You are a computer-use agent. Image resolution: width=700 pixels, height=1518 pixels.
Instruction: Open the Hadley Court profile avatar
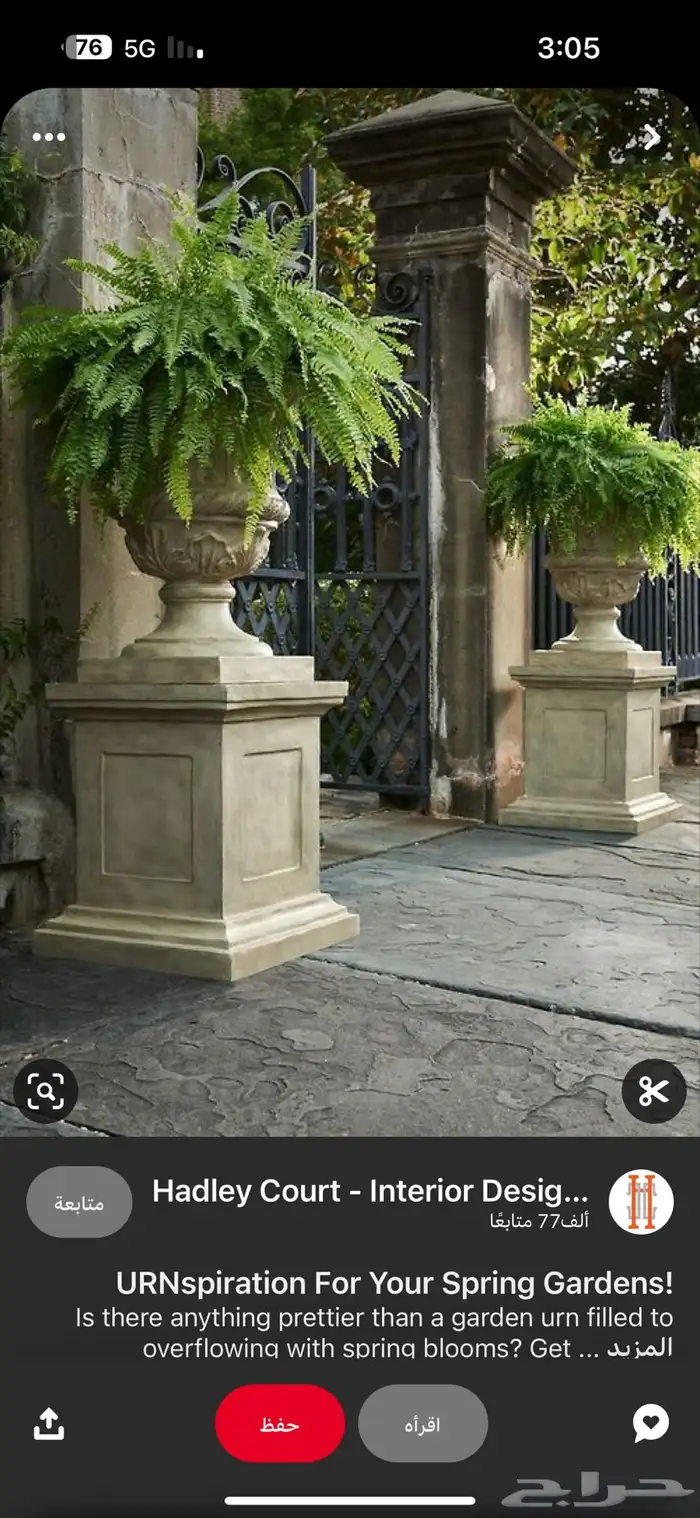click(x=641, y=1202)
